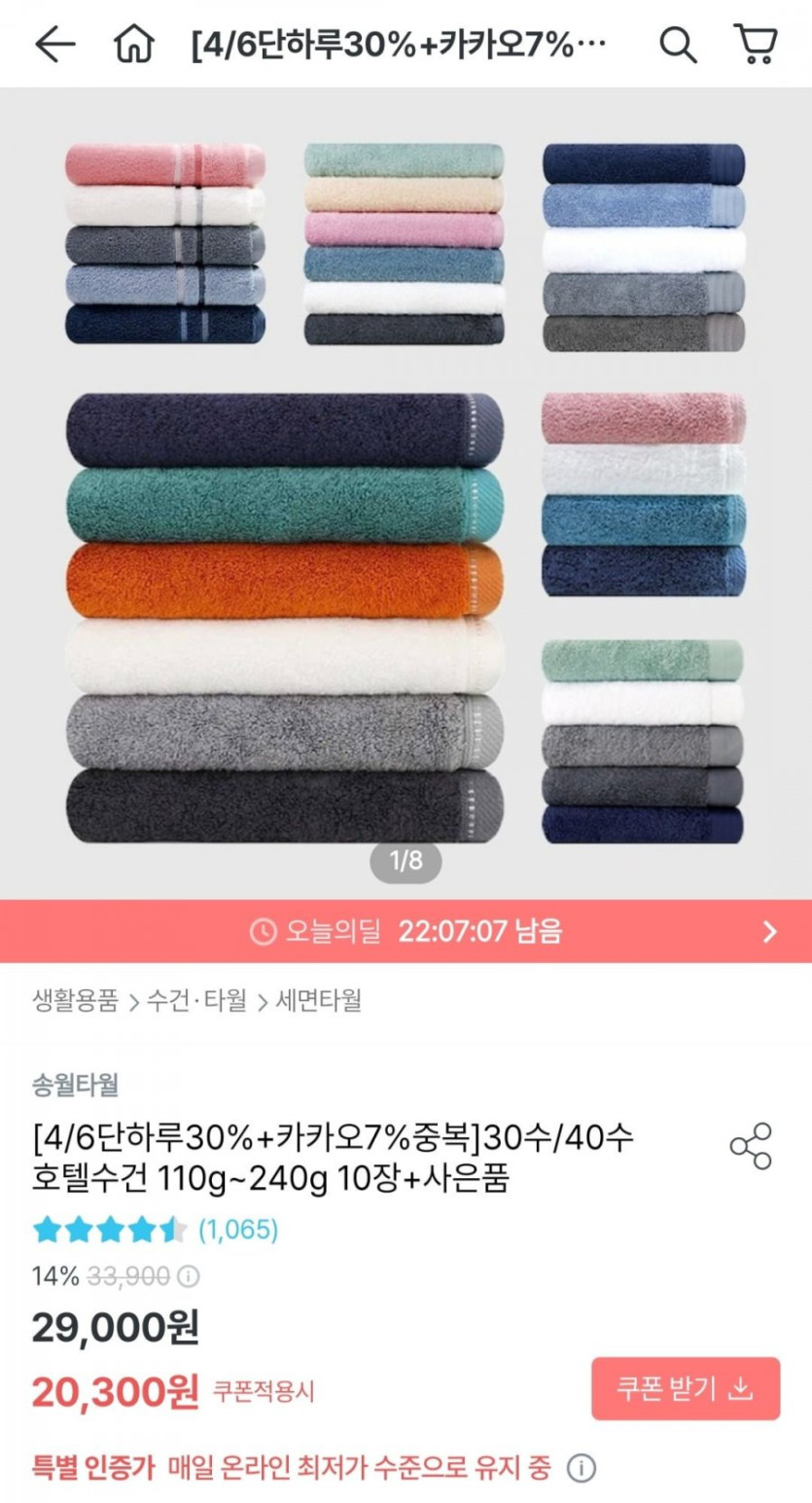Viewport: 812px width, 1503px height.
Task: Share this product
Action: (751, 1146)
